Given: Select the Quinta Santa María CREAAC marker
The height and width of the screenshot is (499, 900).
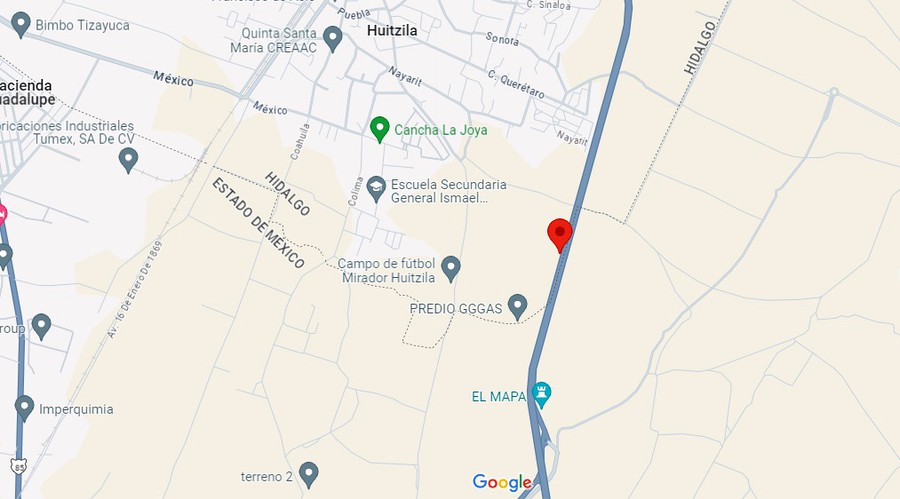Looking at the screenshot, I should click(333, 38).
